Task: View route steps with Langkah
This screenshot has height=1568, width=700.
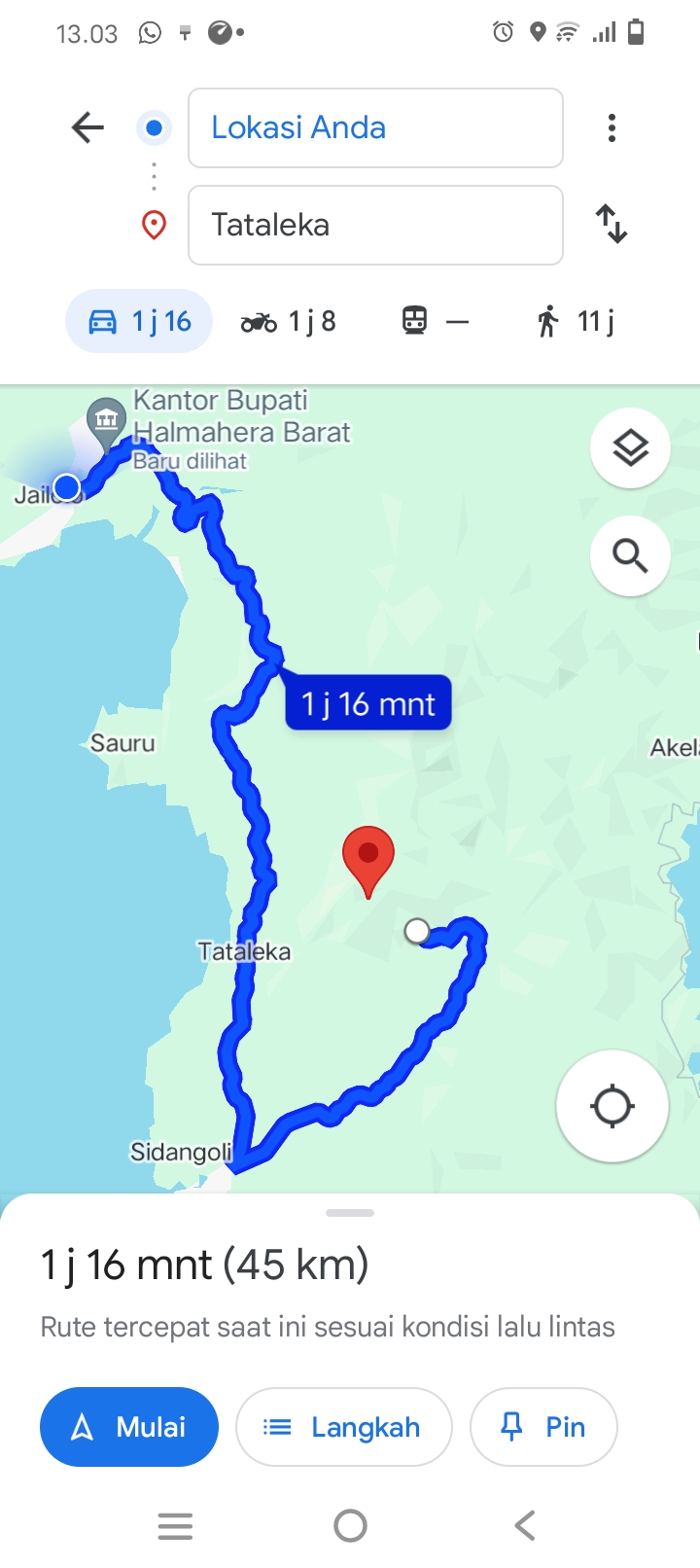Action: pos(343,1427)
